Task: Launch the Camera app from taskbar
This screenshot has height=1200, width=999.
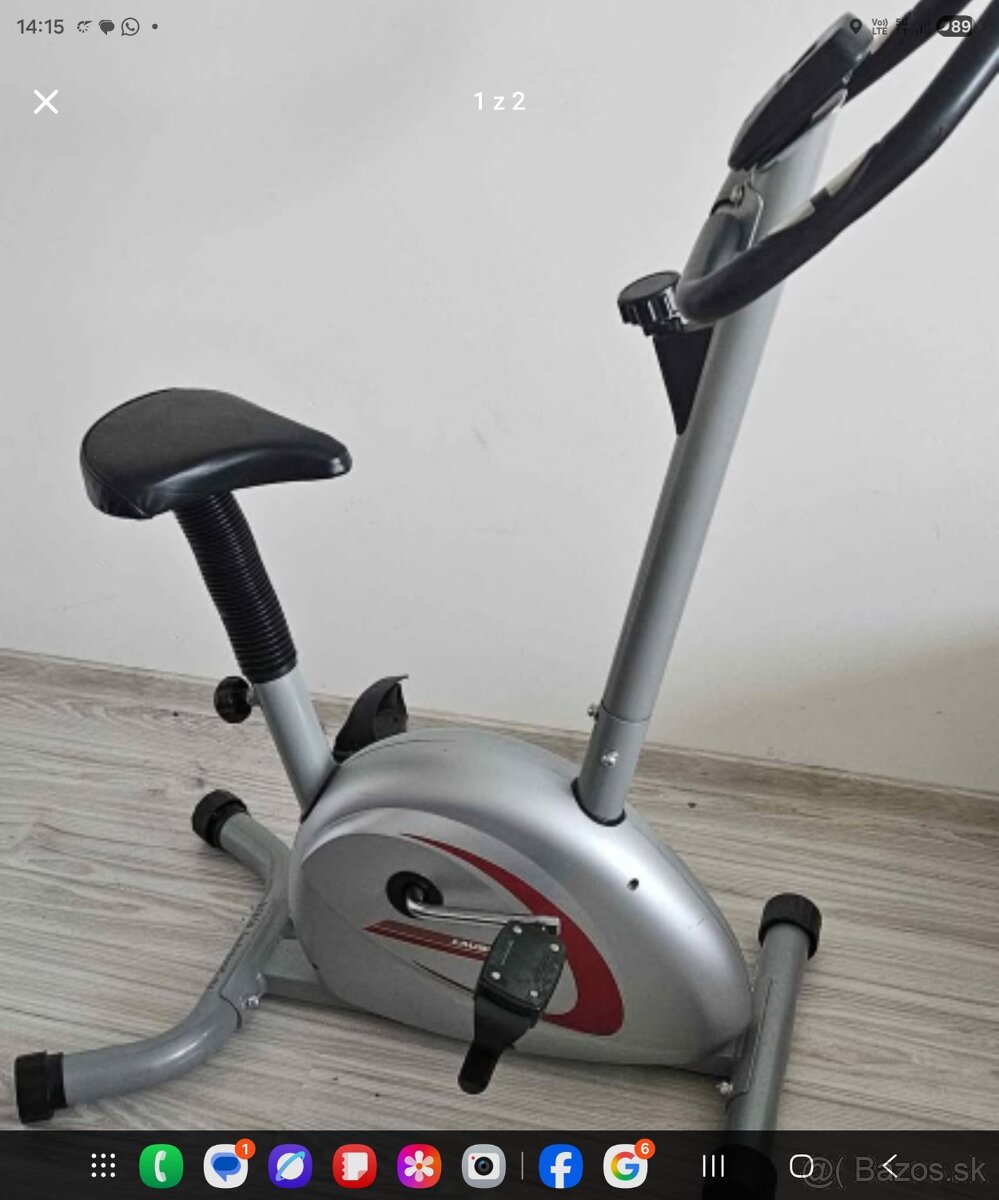Action: (484, 1166)
